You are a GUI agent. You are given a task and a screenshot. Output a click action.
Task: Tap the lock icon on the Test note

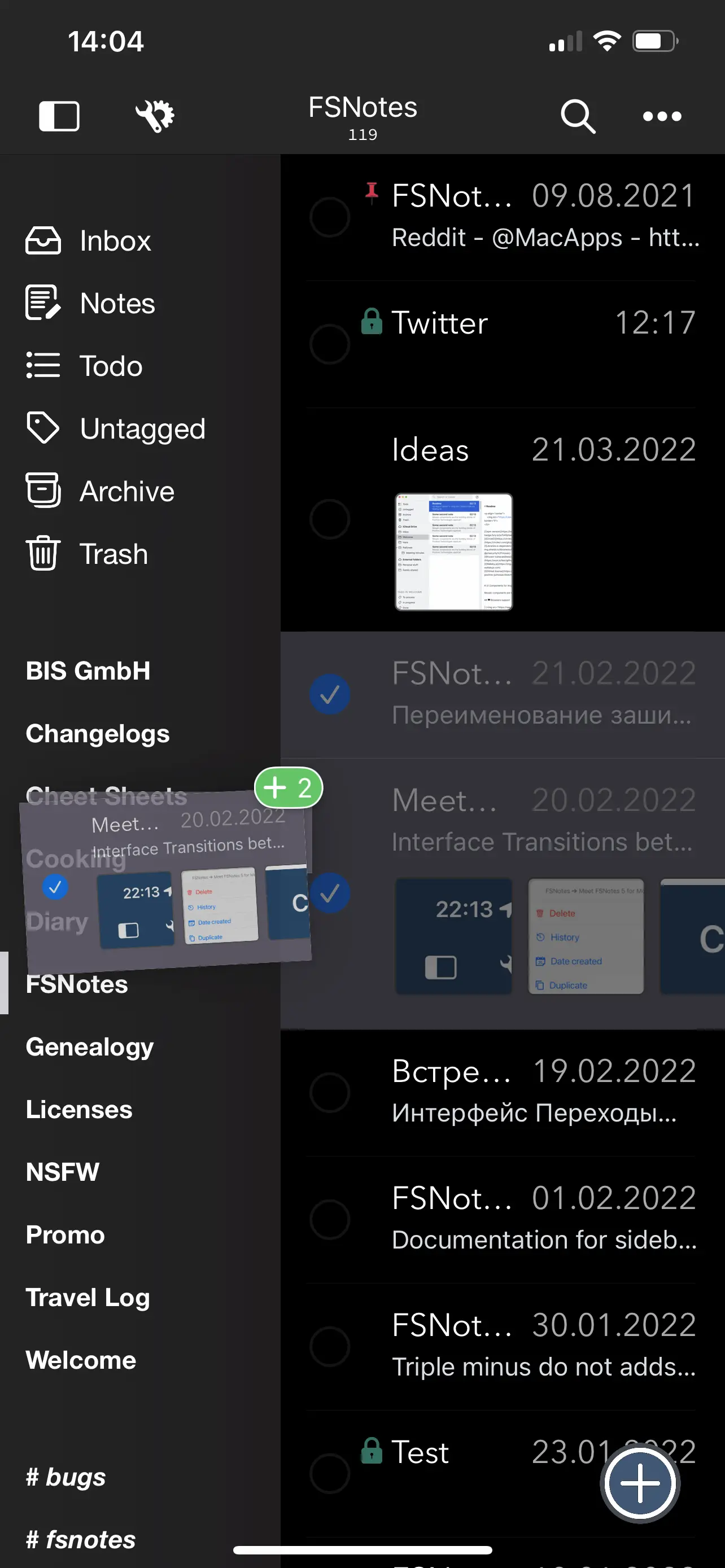pyautogui.click(x=372, y=1452)
